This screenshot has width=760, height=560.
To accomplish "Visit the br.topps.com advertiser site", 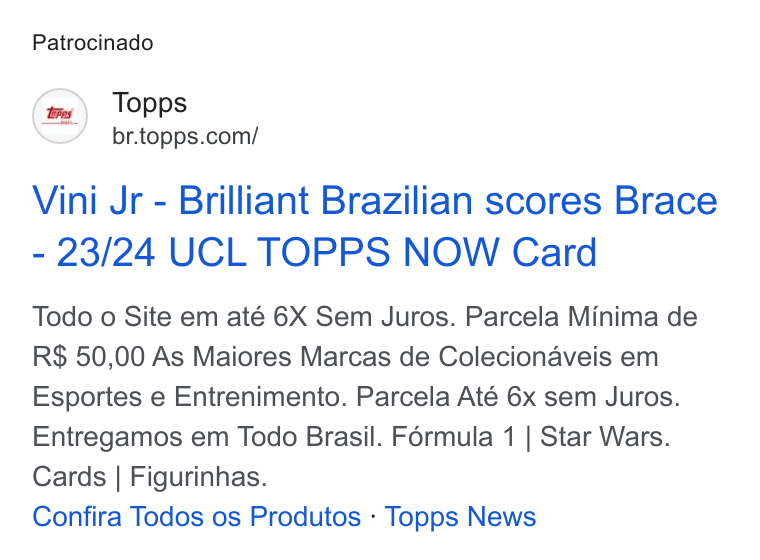I will coord(185,136).
